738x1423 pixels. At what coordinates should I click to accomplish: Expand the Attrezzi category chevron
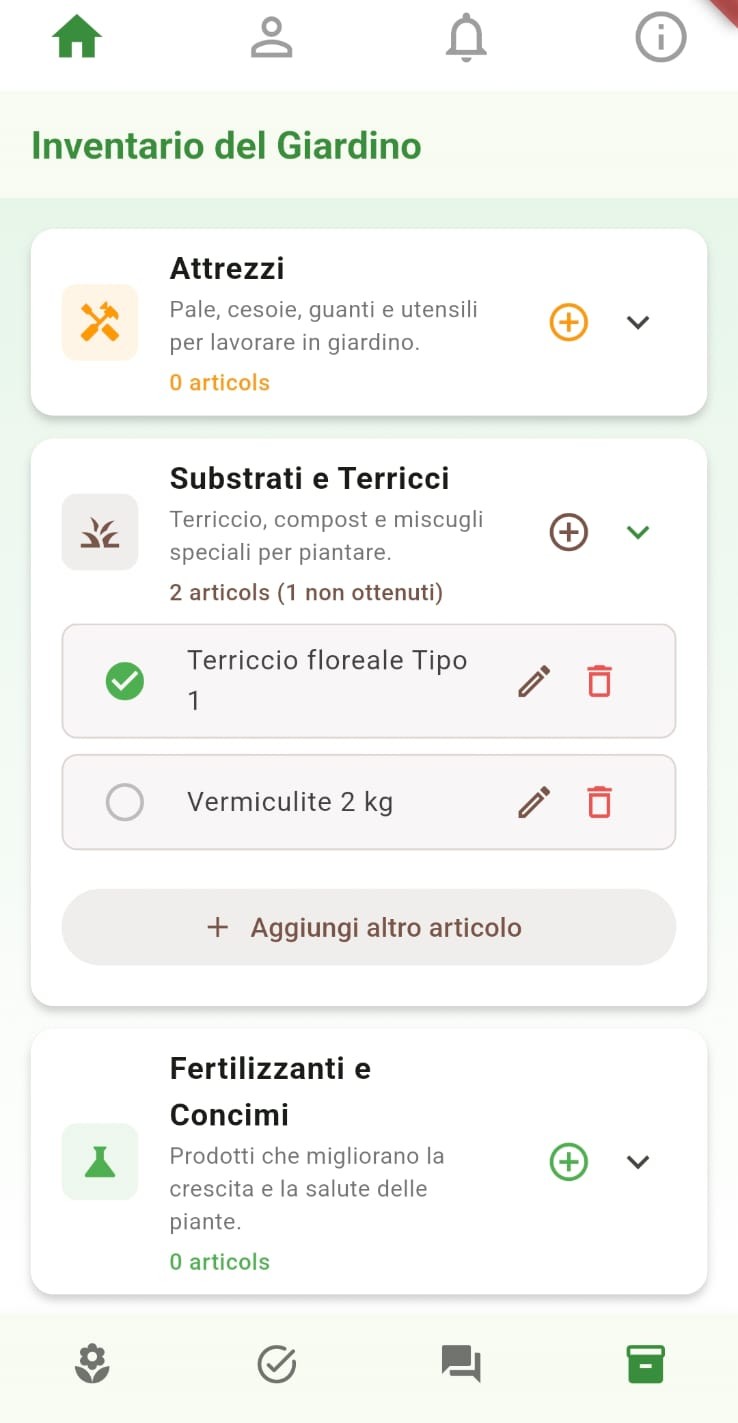click(637, 322)
